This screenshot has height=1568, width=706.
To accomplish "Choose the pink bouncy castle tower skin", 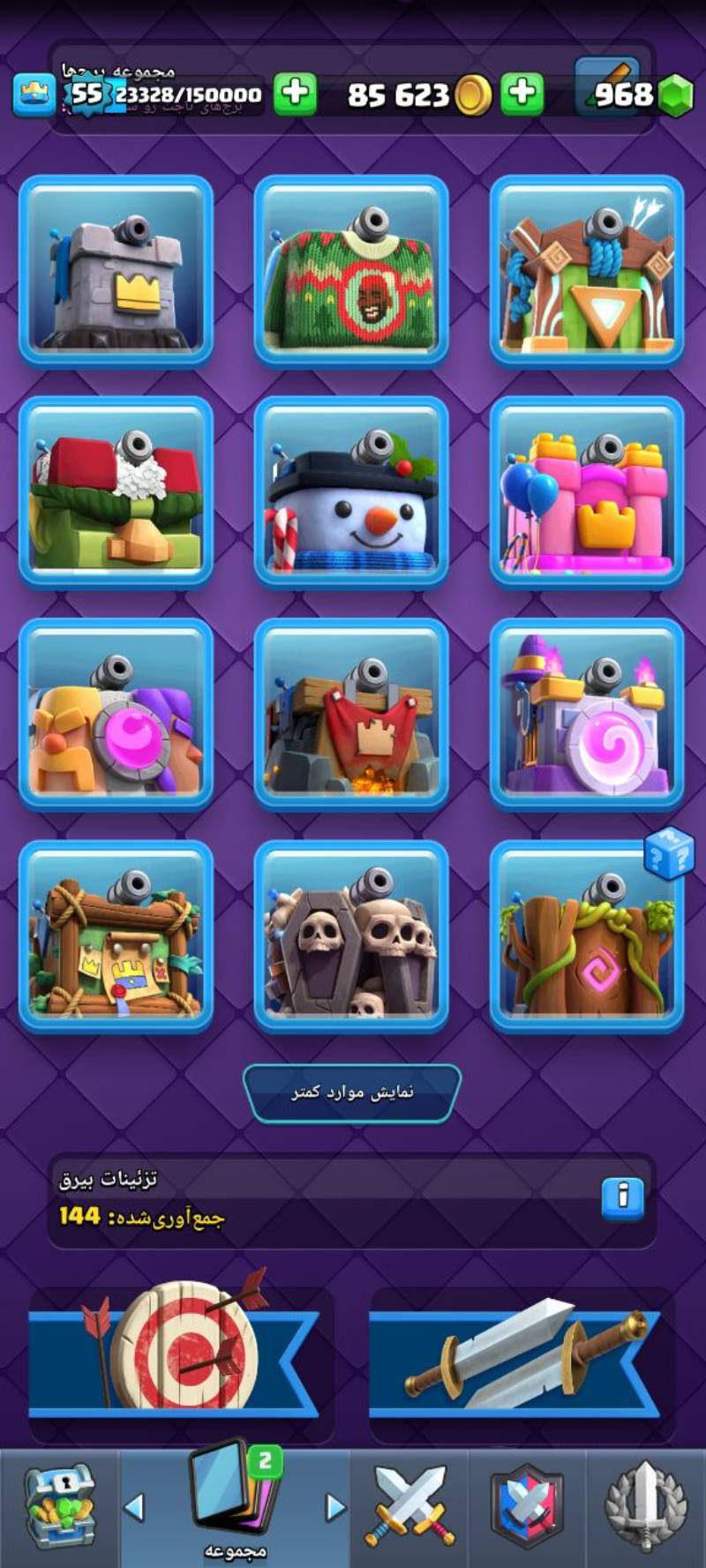I will [x=587, y=492].
